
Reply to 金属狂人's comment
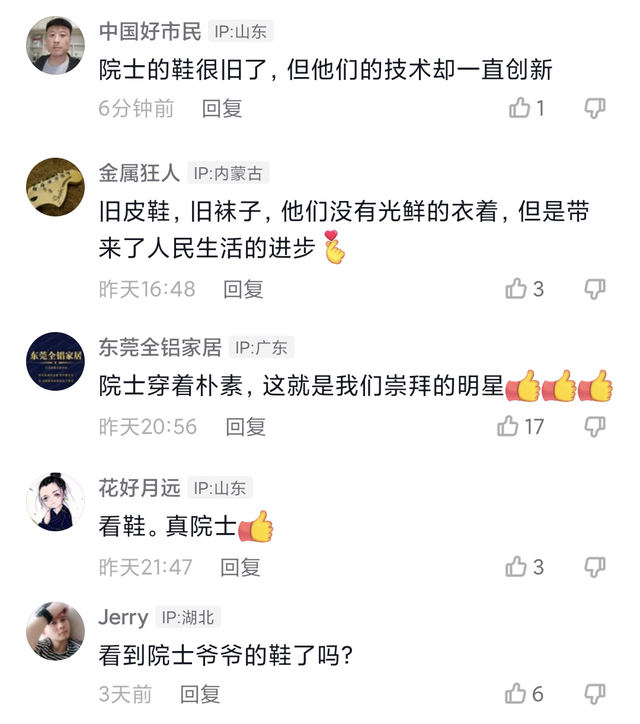click(x=243, y=289)
